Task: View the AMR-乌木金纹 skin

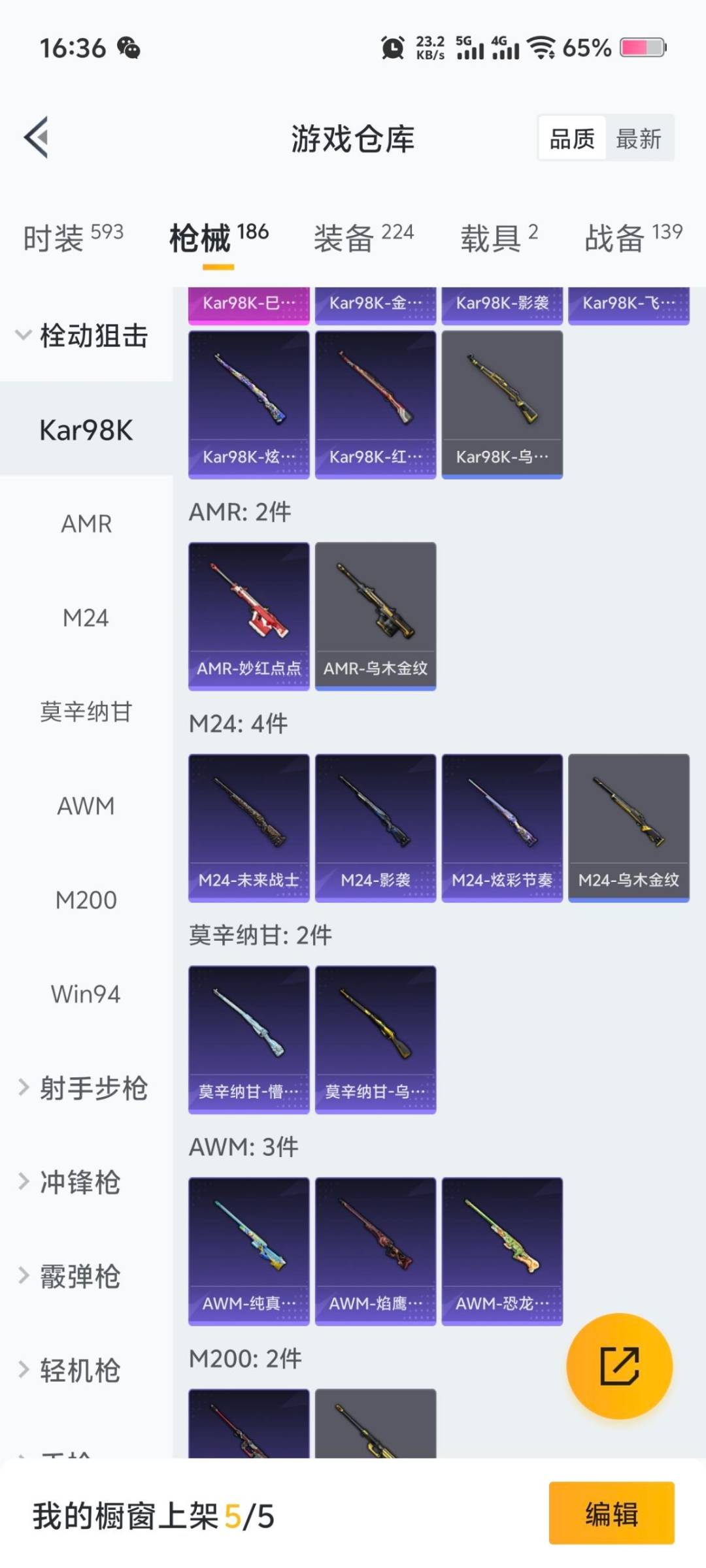Action: [x=375, y=615]
